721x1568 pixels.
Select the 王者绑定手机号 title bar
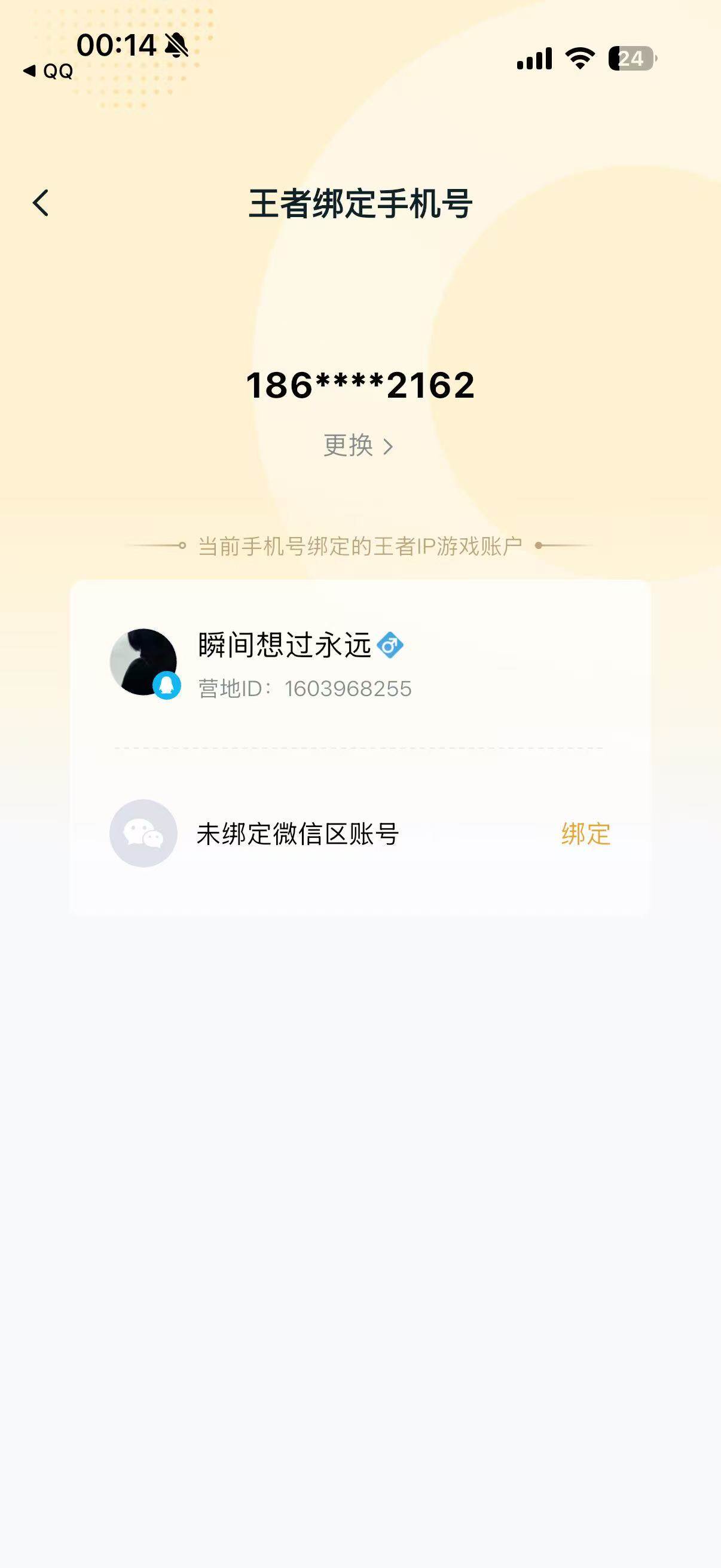tap(360, 203)
